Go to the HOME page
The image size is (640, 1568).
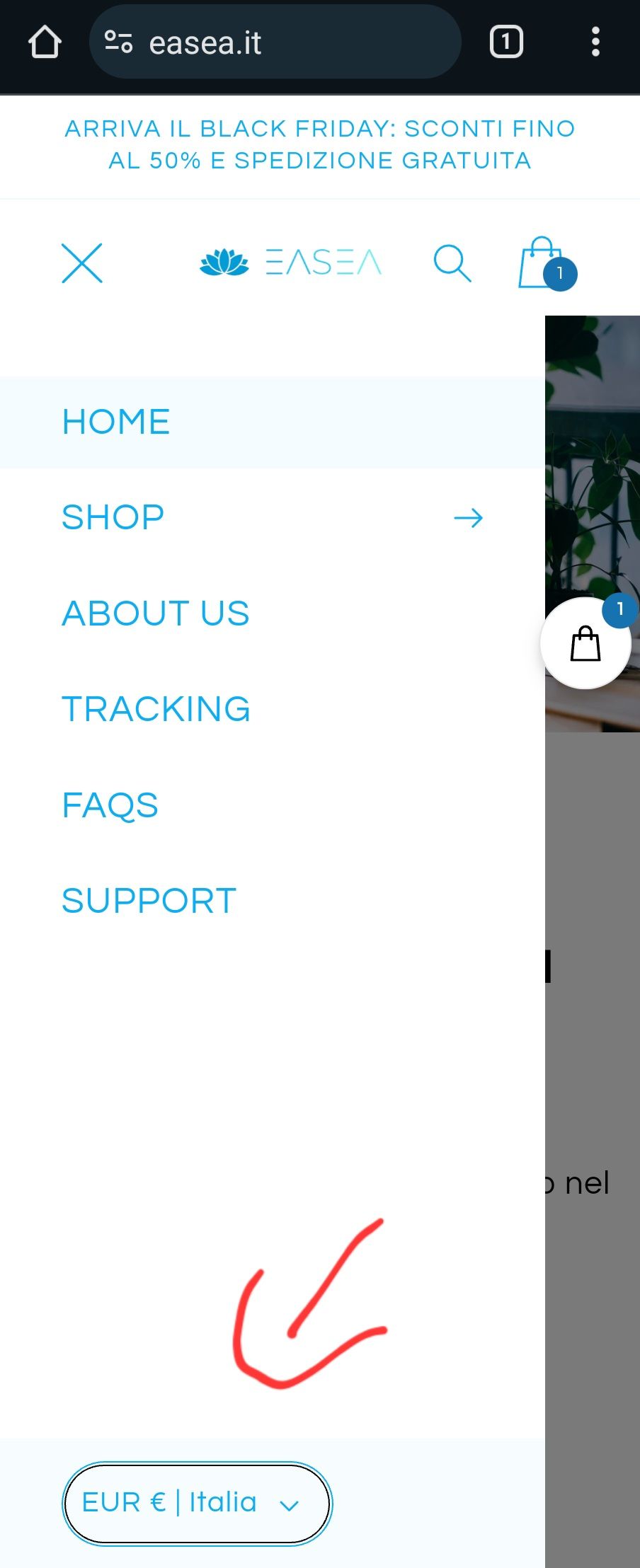pos(116,422)
